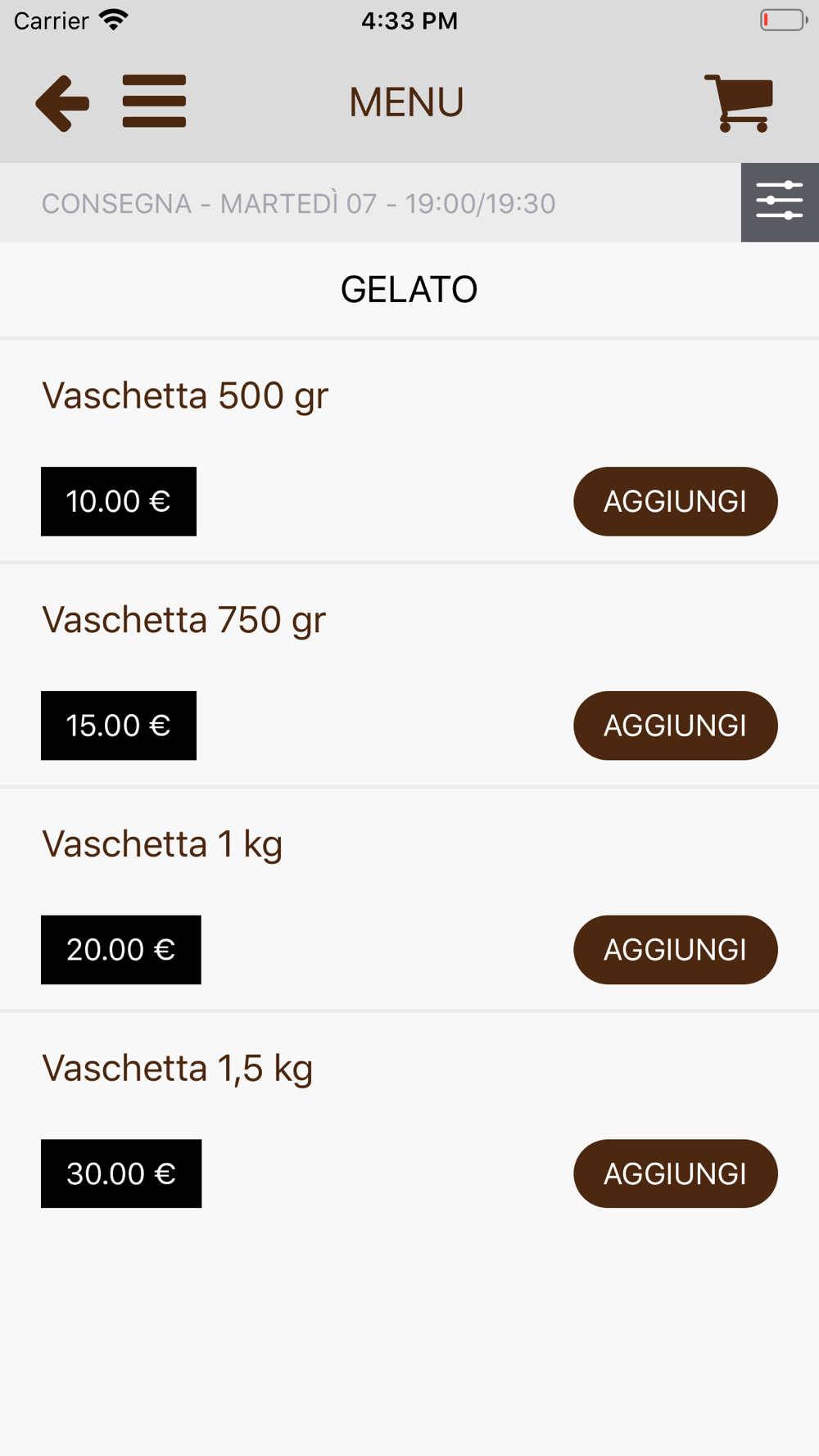Screen dimensions: 819x1456
Task: Add Vaschetta 500 gr to cart
Action: coord(675,501)
